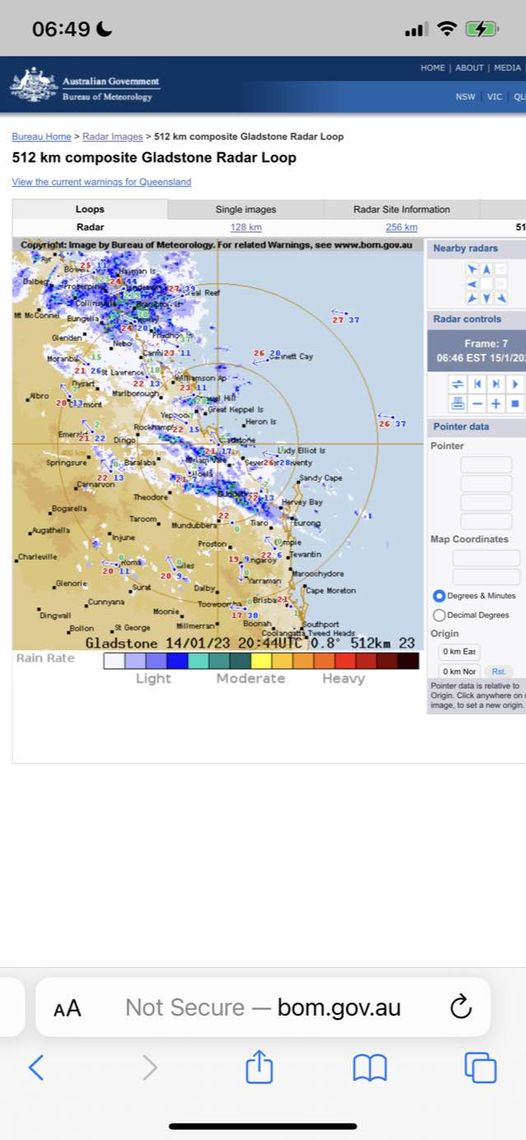View the current warnings for Queensland
The image size is (526, 1140).
pyautogui.click(x=101, y=182)
